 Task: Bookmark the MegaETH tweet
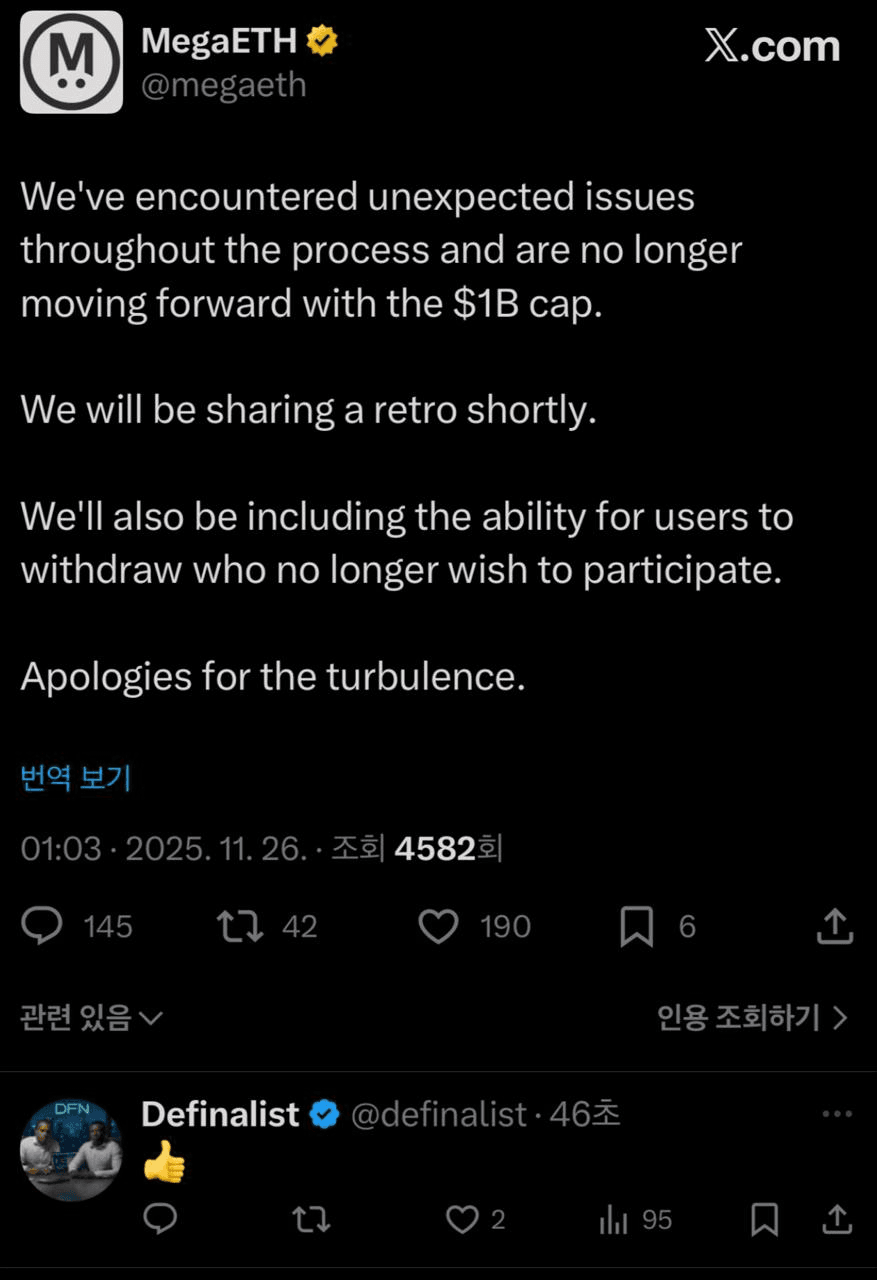coord(637,927)
